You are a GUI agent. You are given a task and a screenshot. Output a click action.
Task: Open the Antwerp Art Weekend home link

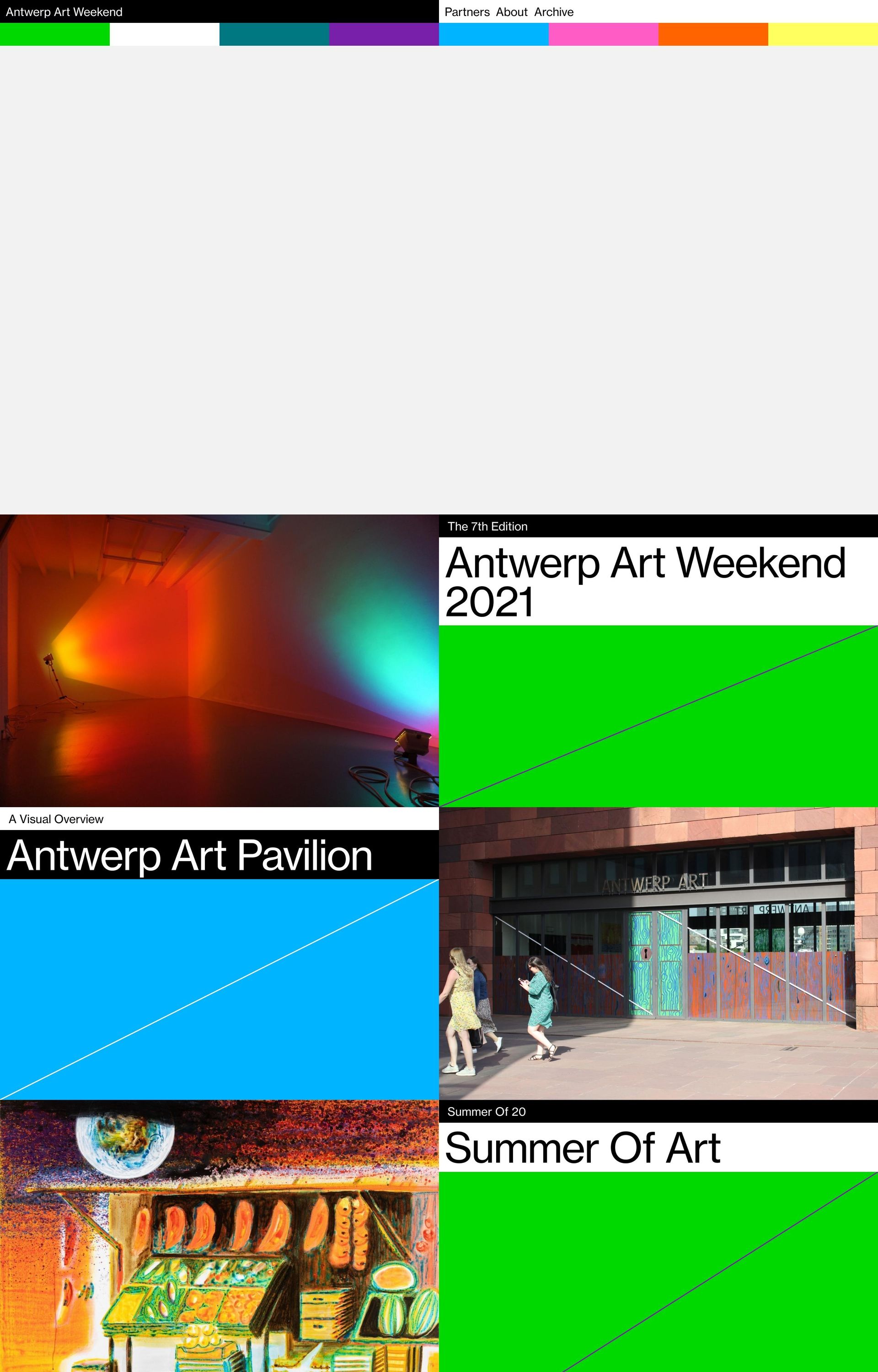[x=64, y=12]
